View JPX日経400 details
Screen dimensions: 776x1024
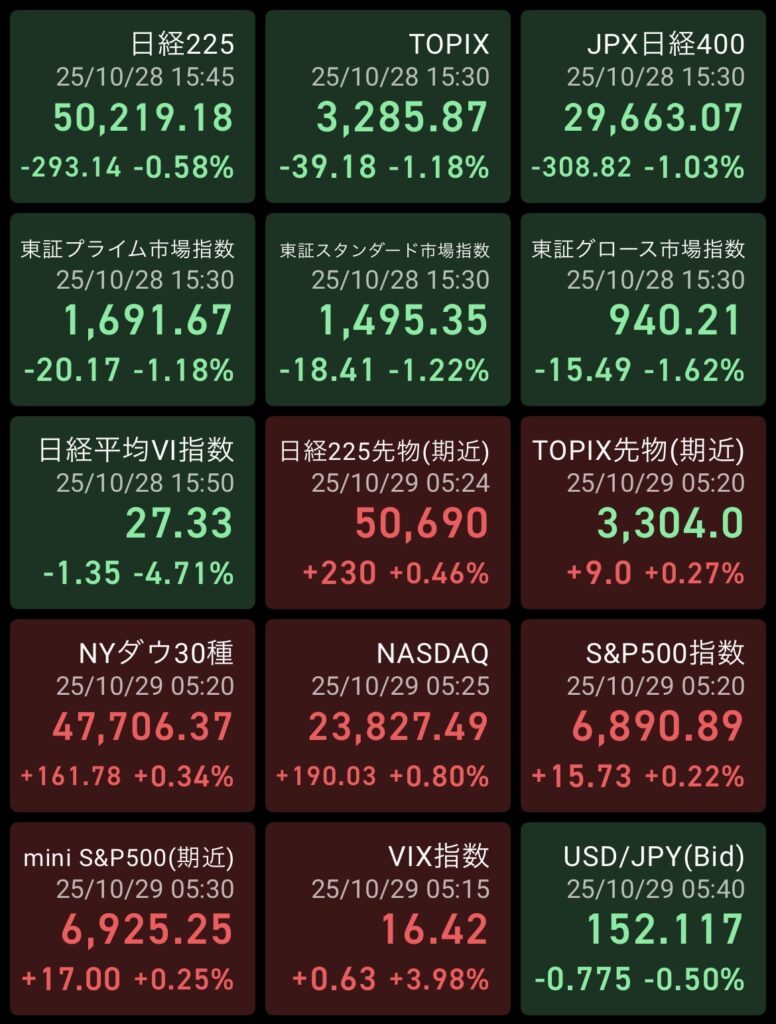click(643, 107)
